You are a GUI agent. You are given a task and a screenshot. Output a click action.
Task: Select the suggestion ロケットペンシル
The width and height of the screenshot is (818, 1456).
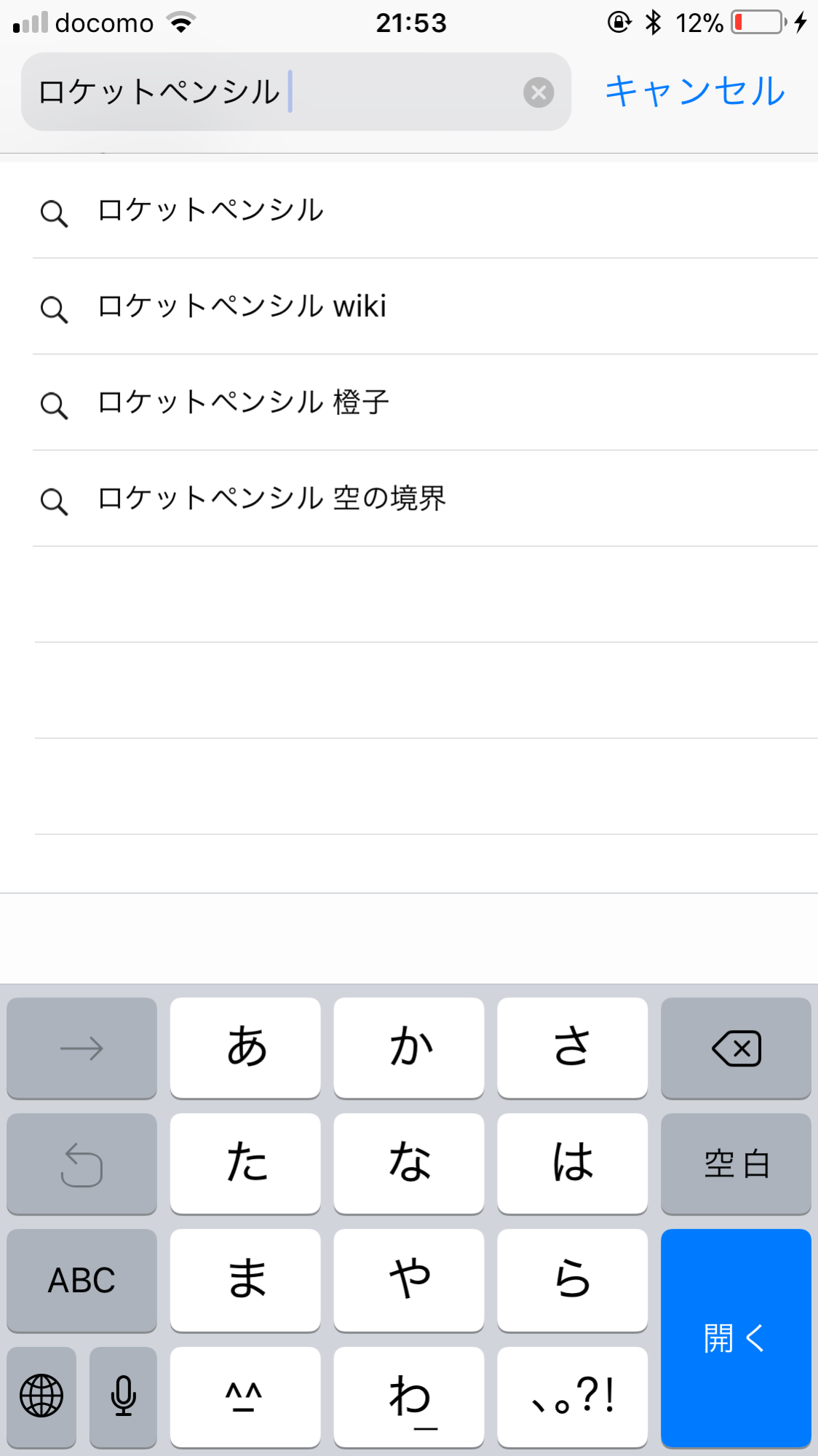click(x=211, y=211)
